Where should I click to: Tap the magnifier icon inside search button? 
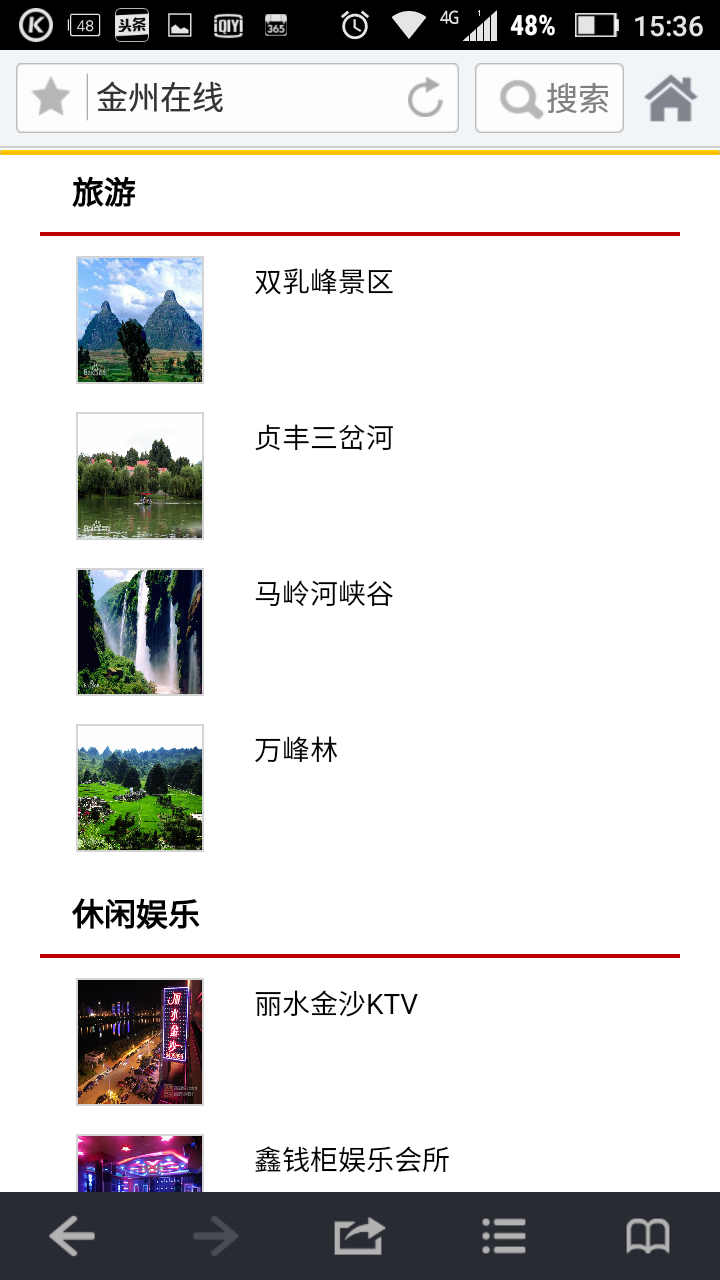pyautogui.click(x=518, y=97)
